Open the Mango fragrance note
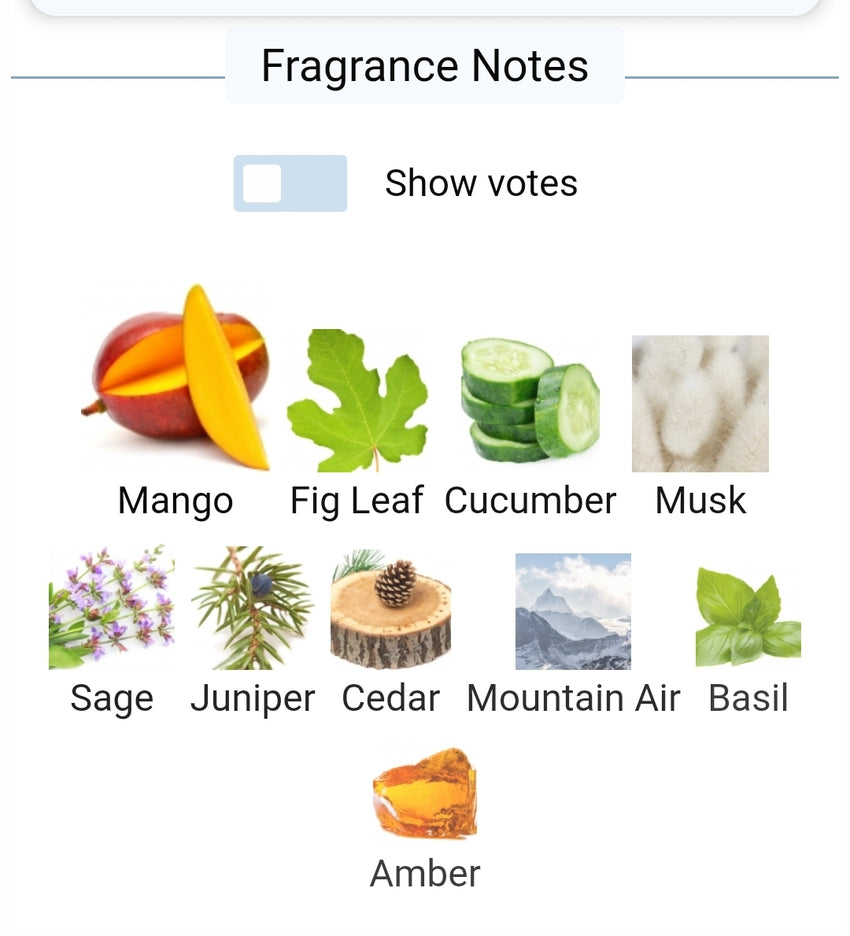 pyautogui.click(x=176, y=400)
